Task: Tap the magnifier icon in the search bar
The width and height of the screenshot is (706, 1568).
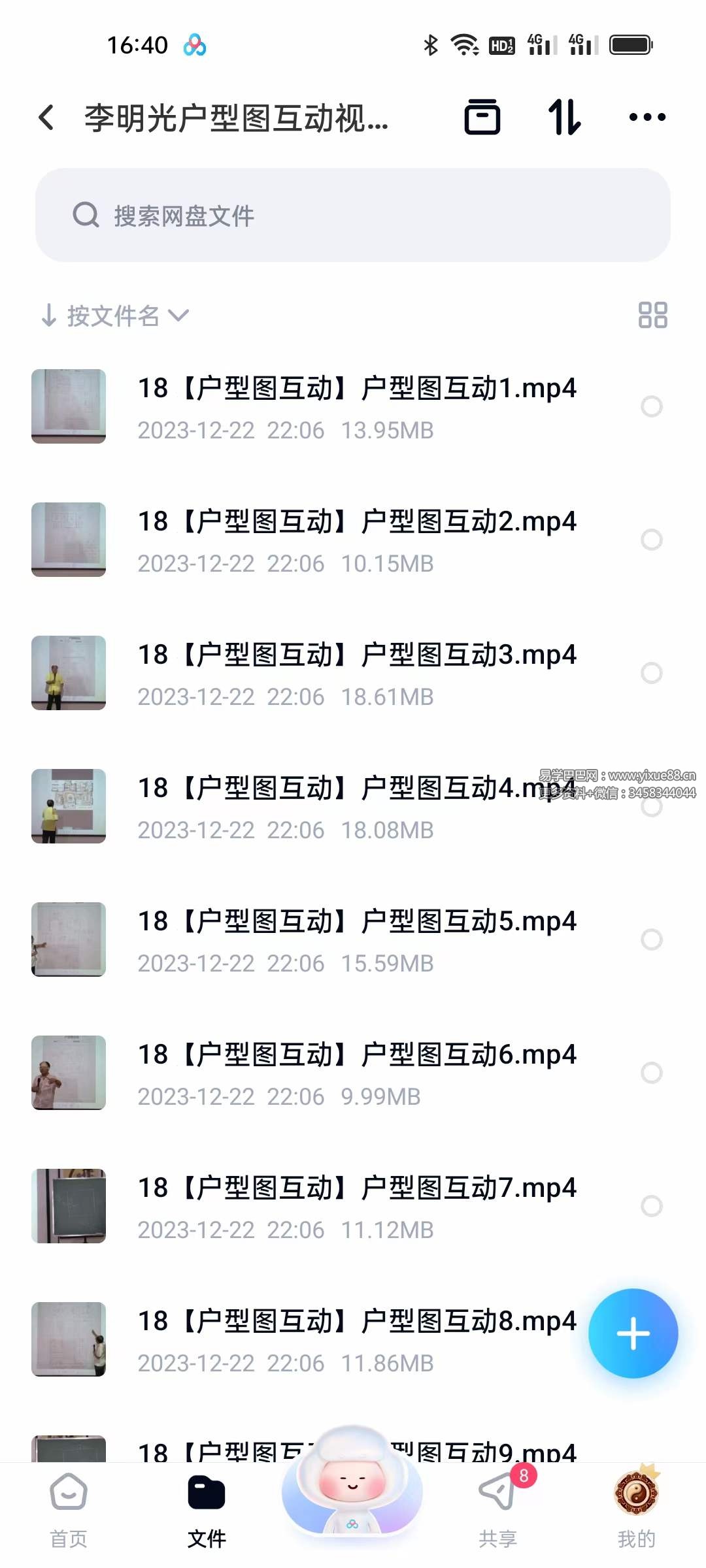Action: (x=86, y=216)
